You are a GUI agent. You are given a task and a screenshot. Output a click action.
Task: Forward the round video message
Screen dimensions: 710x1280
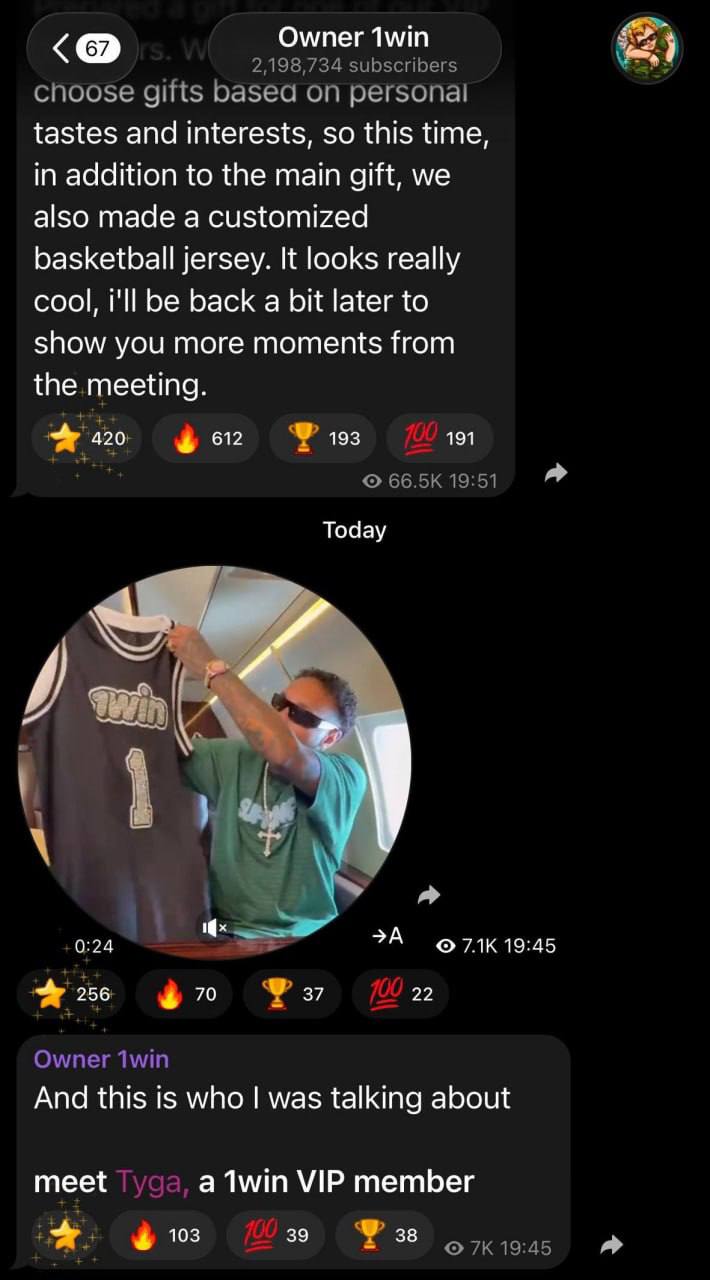point(428,894)
